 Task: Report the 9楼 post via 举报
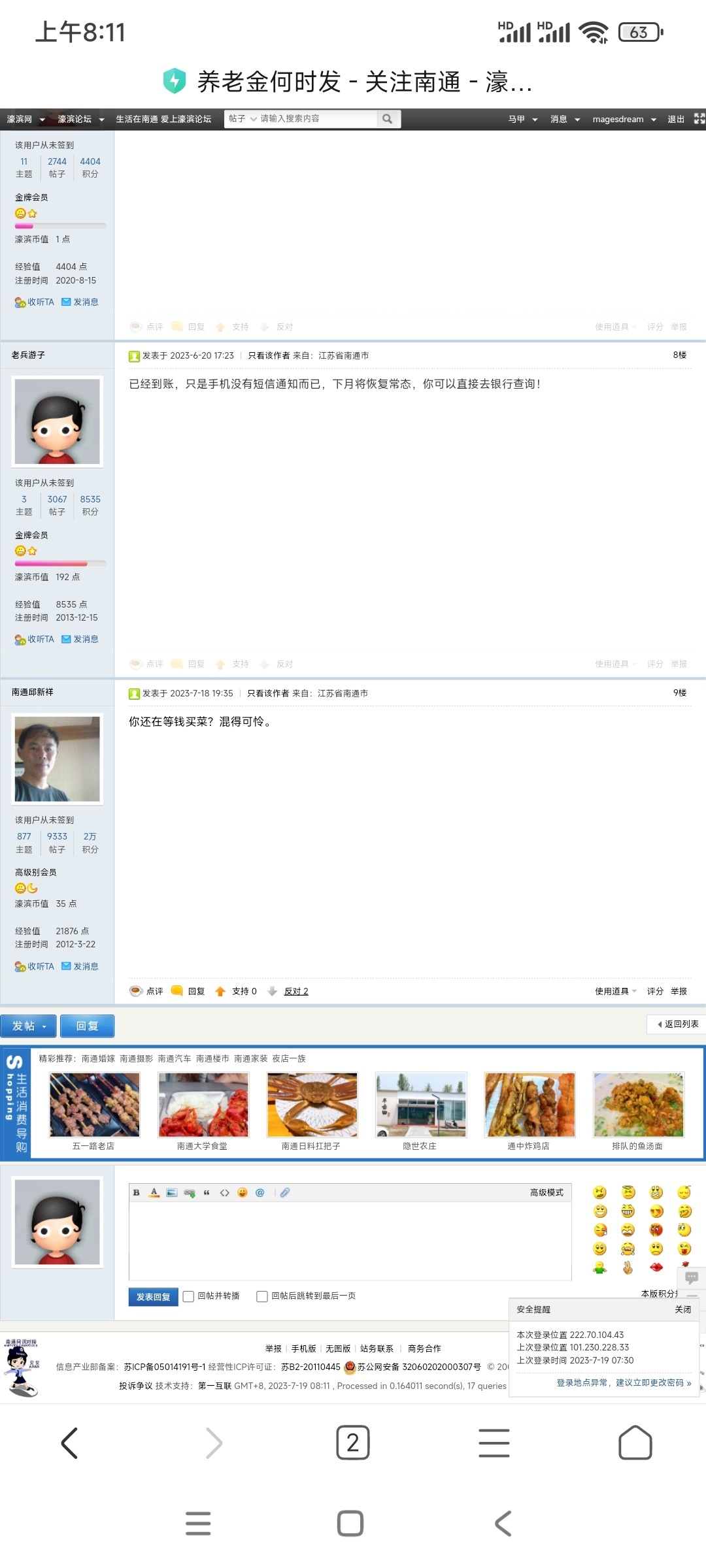pyautogui.click(x=679, y=991)
